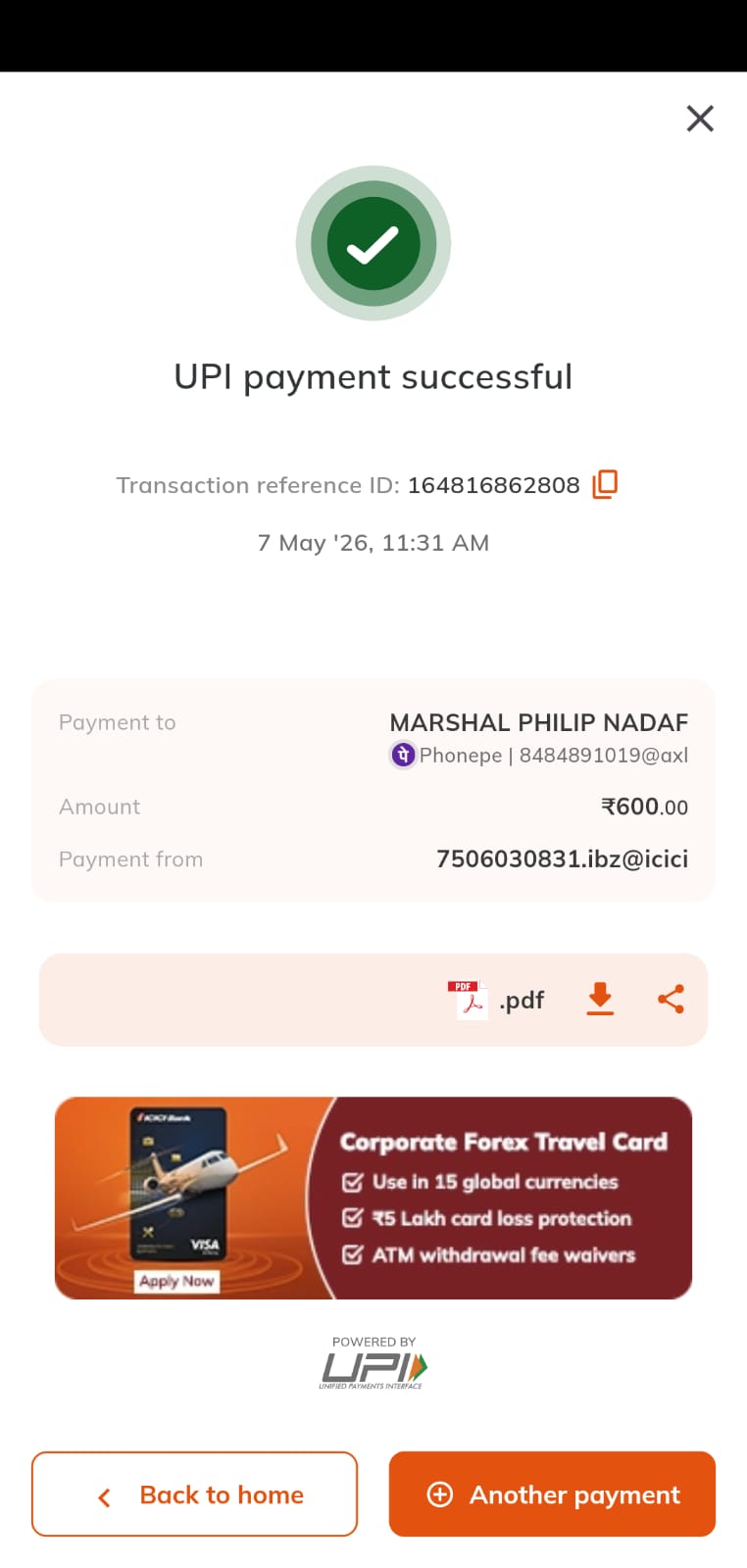Screen dimensions: 747x1568
Task: Make another payment
Action: [x=552, y=1494]
